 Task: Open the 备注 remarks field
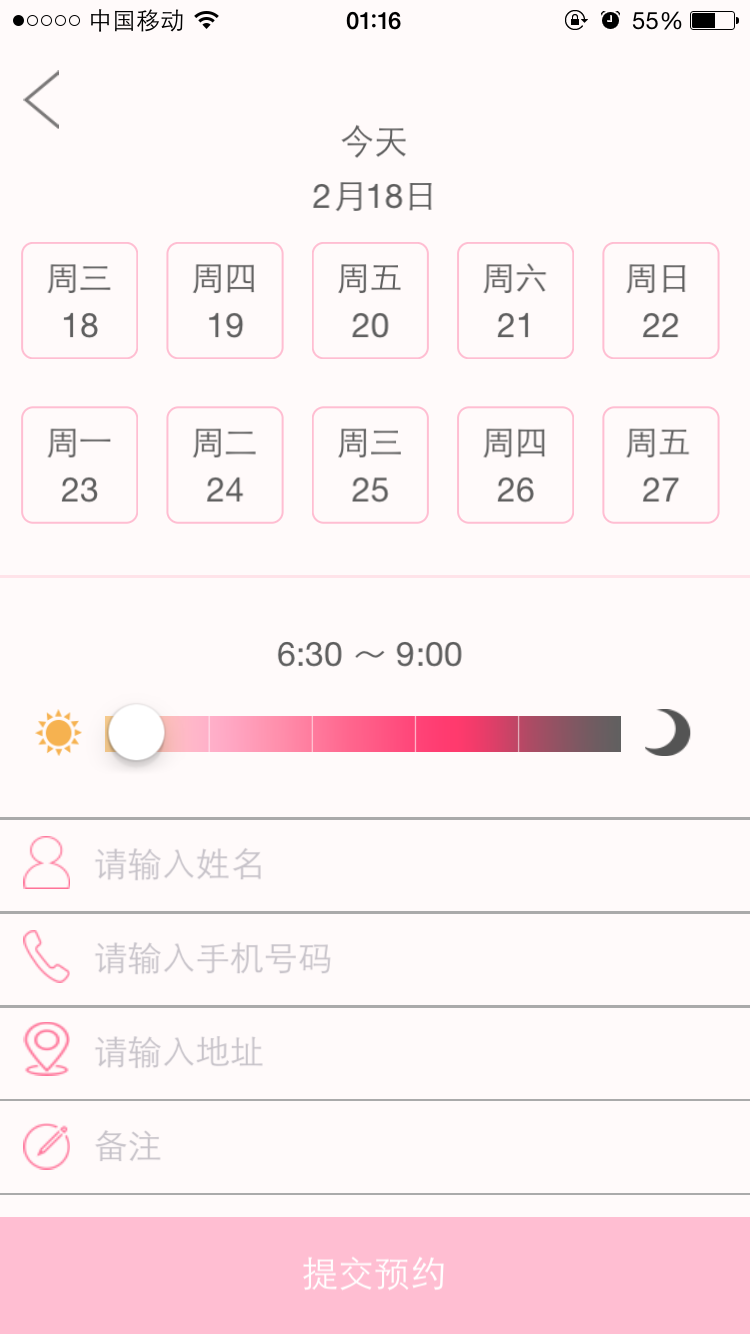(x=400, y=1147)
